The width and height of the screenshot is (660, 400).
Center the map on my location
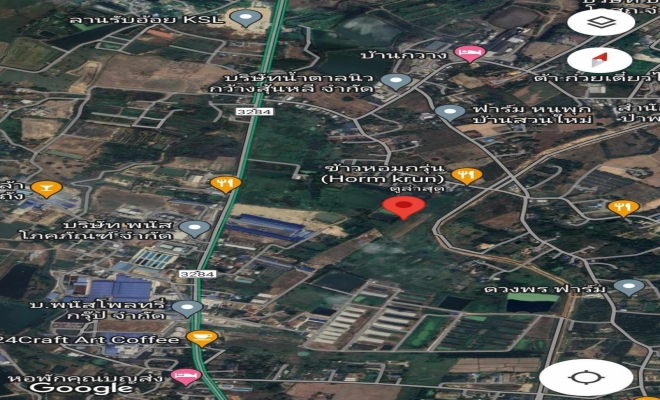click(586, 378)
